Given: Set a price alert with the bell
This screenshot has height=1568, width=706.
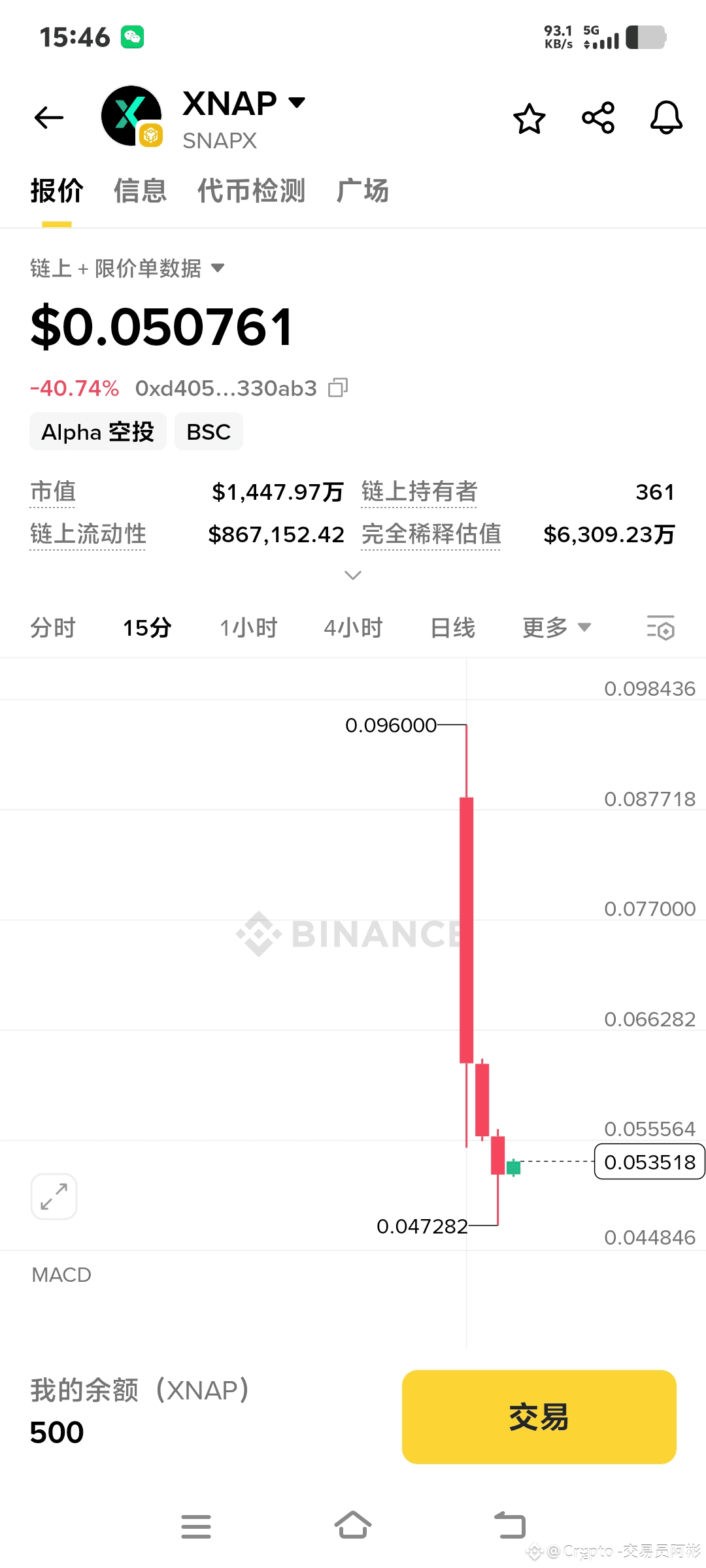Looking at the screenshot, I should (x=666, y=118).
